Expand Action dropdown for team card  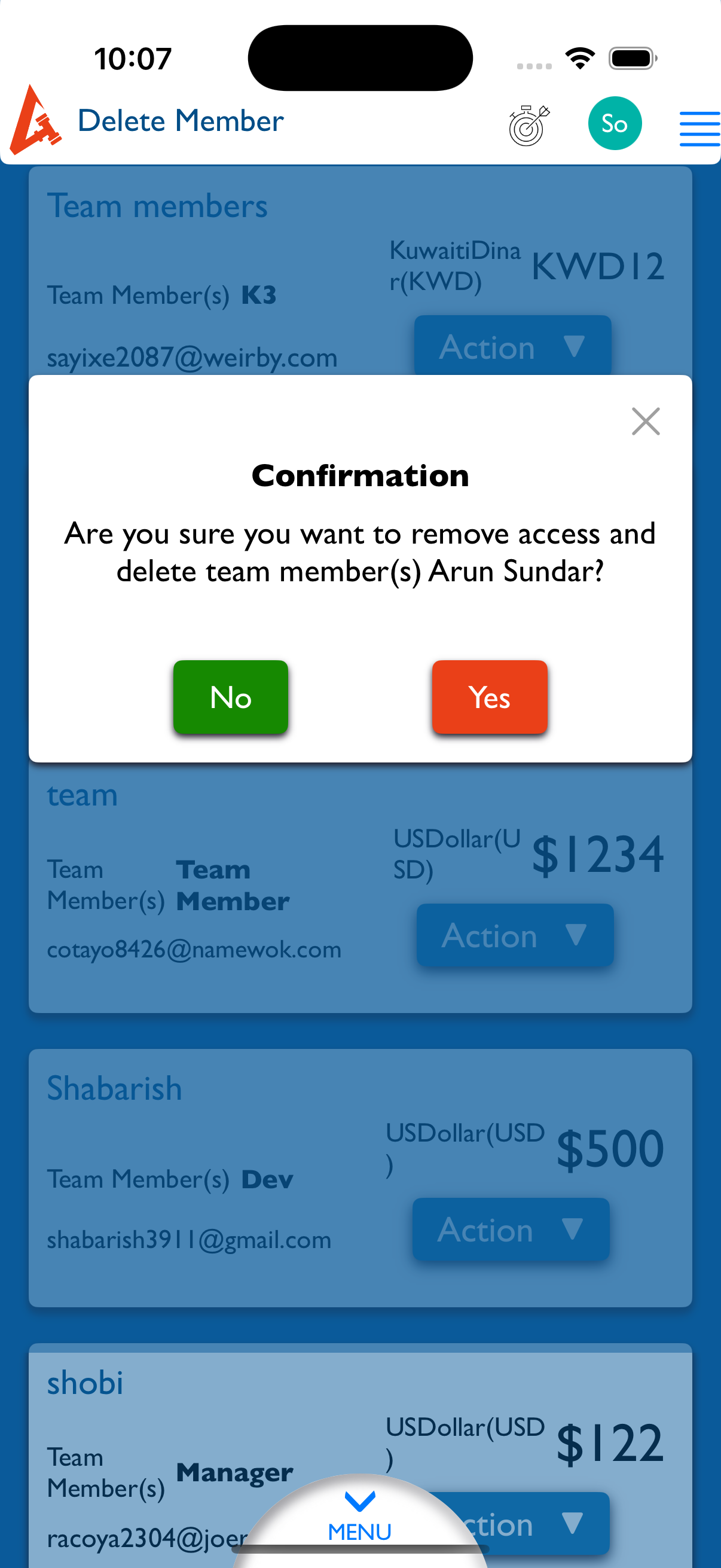tap(515, 934)
